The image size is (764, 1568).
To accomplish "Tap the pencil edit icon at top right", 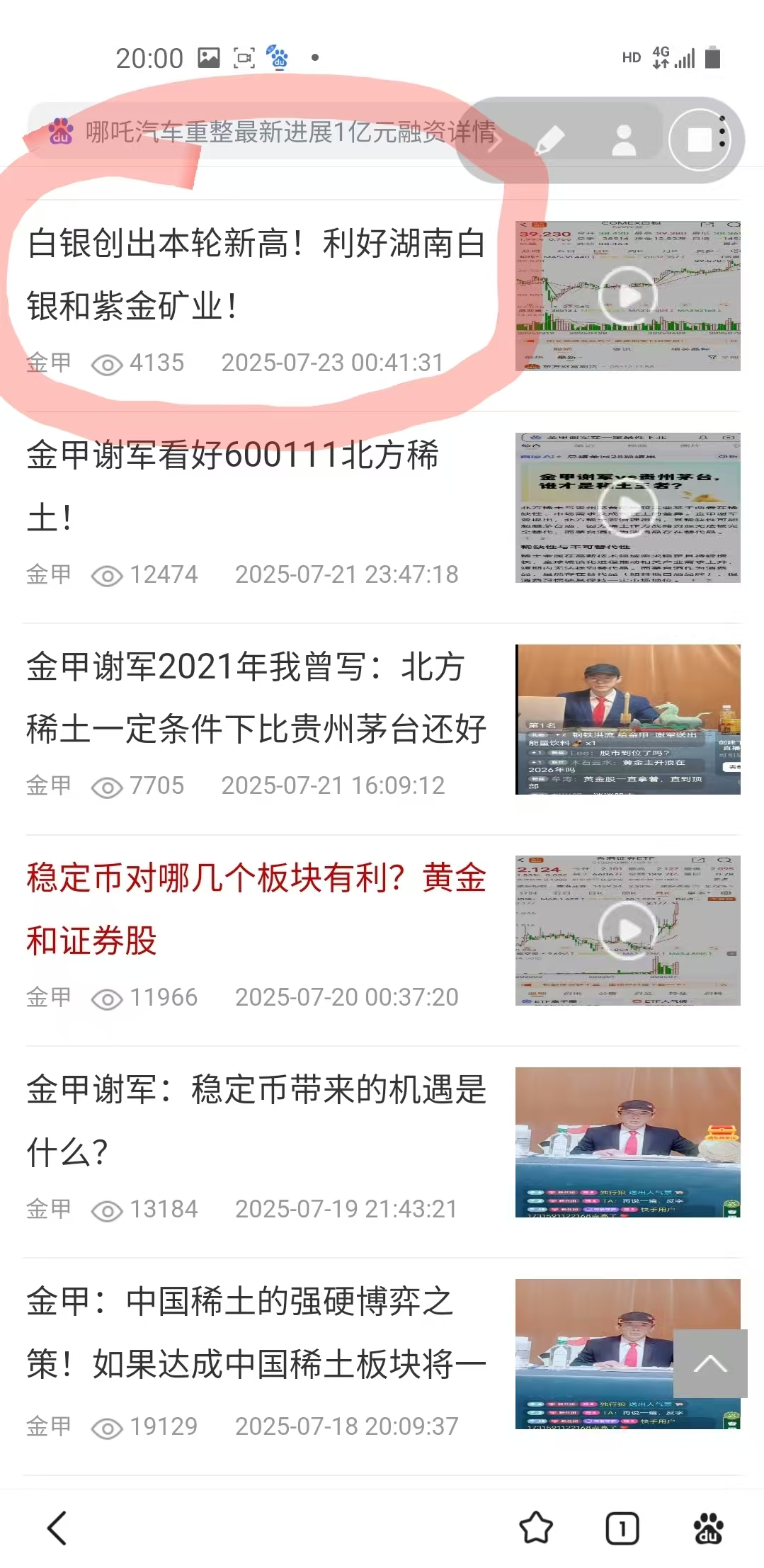I will pos(552,139).
